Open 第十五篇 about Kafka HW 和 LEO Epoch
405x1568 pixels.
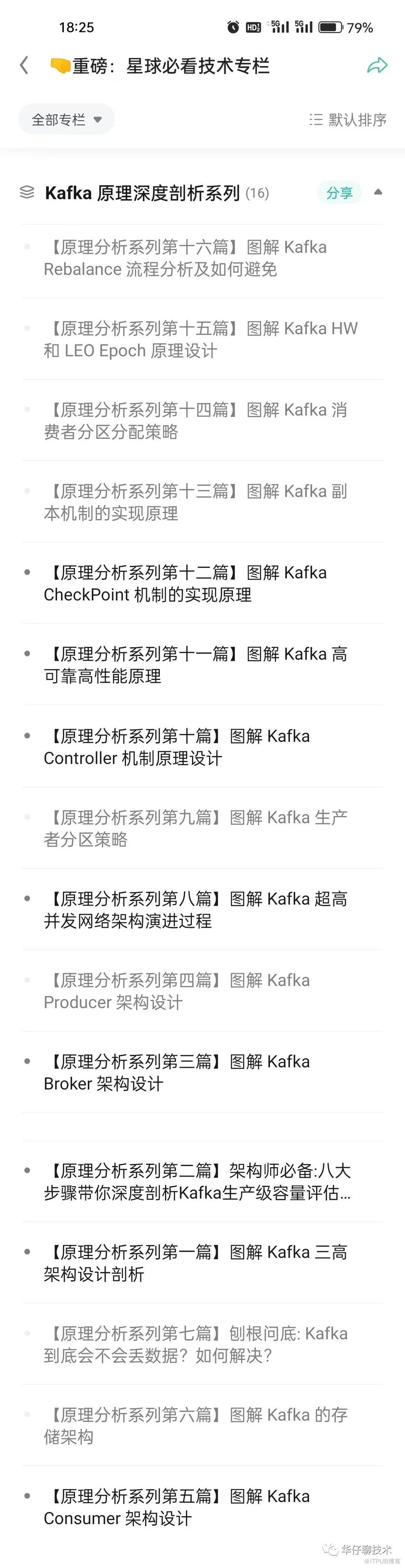[x=201, y=340]
